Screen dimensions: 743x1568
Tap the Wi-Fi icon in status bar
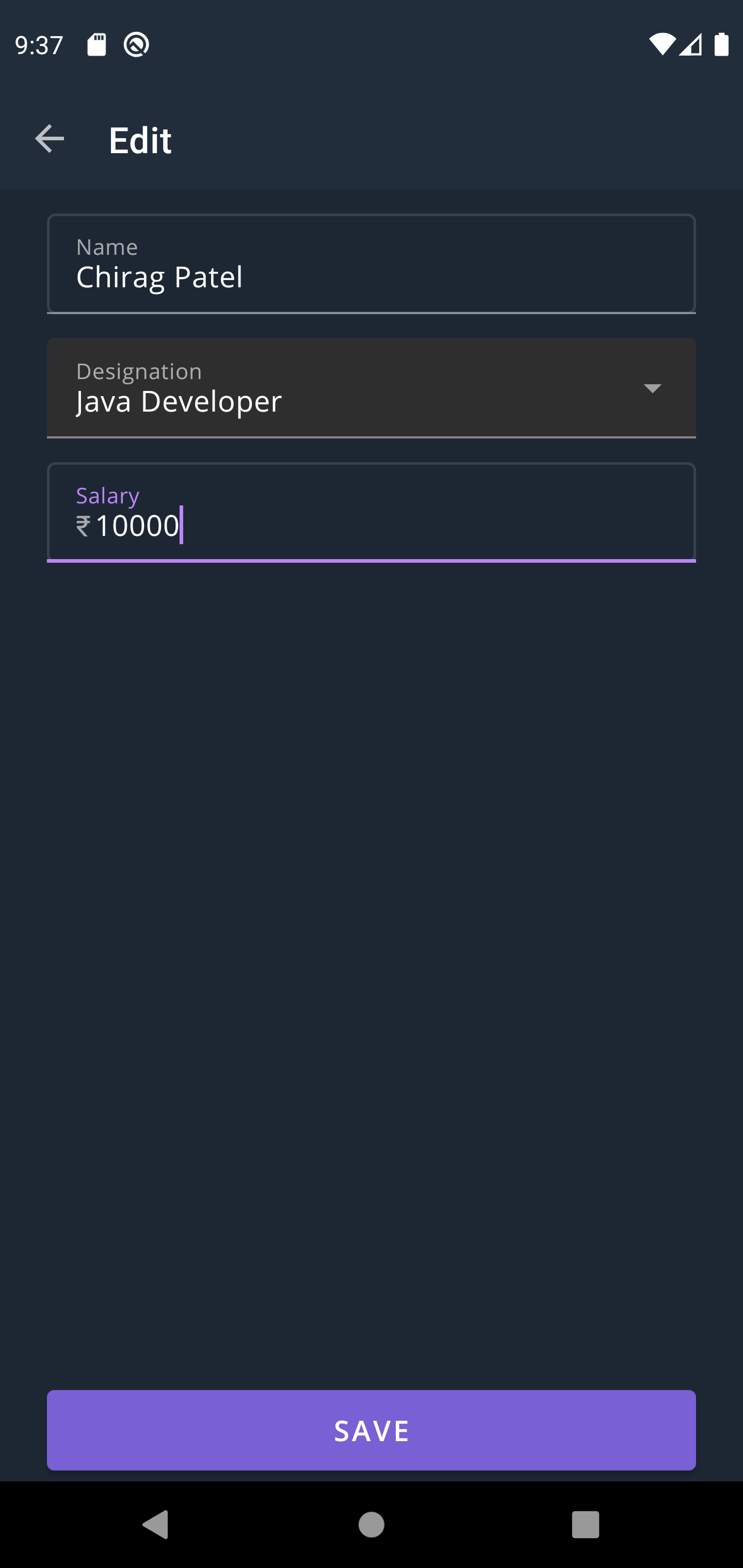(663, 43)
